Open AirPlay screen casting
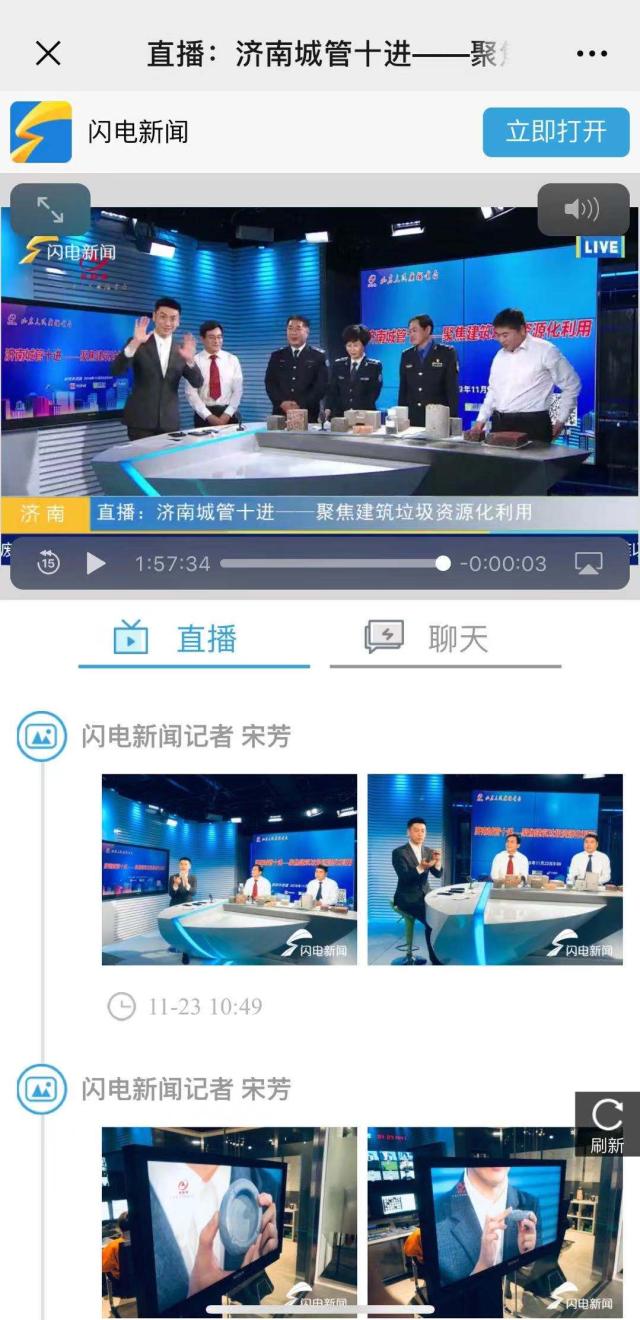The width and height of the screenshot is (640, 1320). click(589, 564)
